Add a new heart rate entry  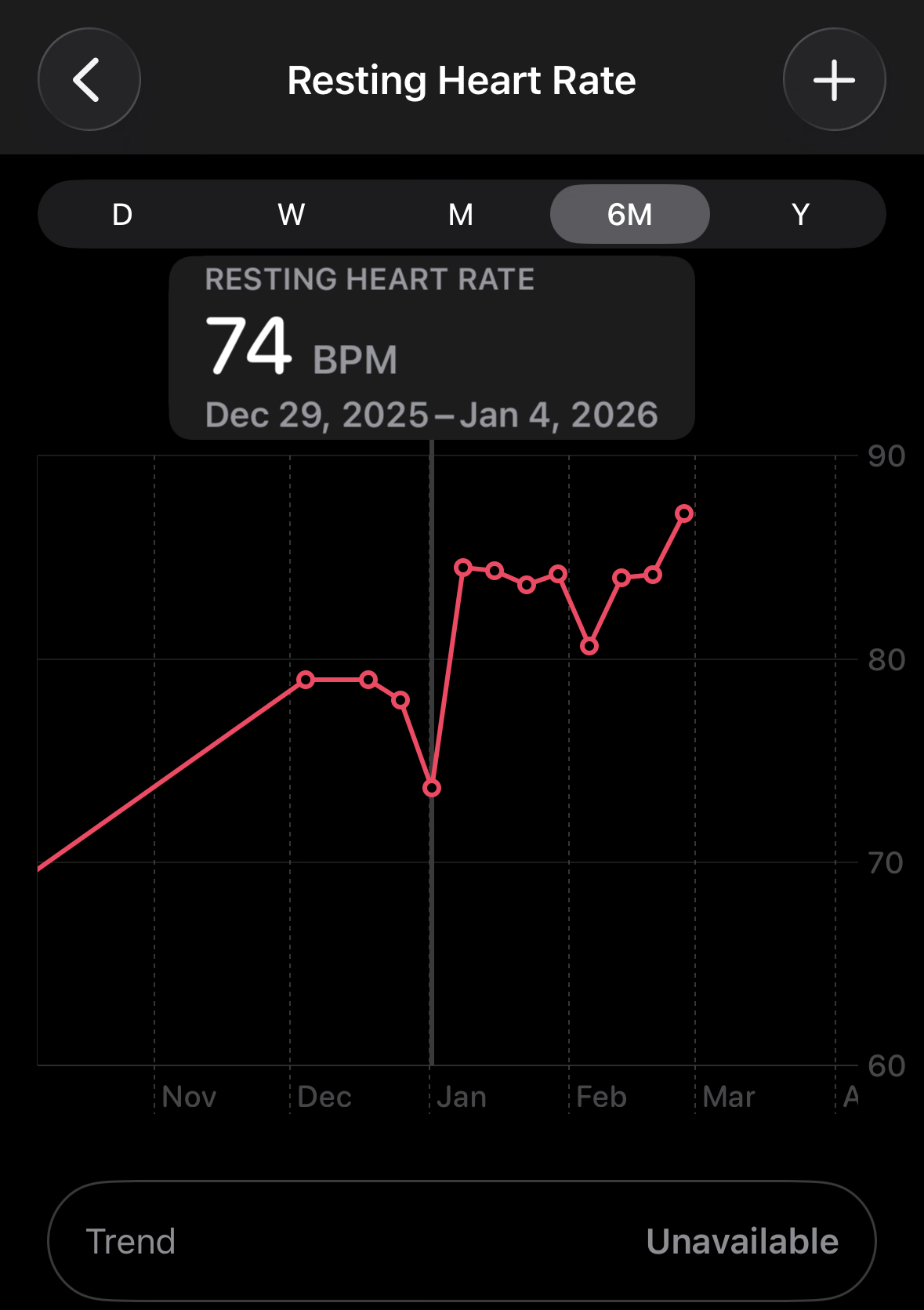point(834,79)
